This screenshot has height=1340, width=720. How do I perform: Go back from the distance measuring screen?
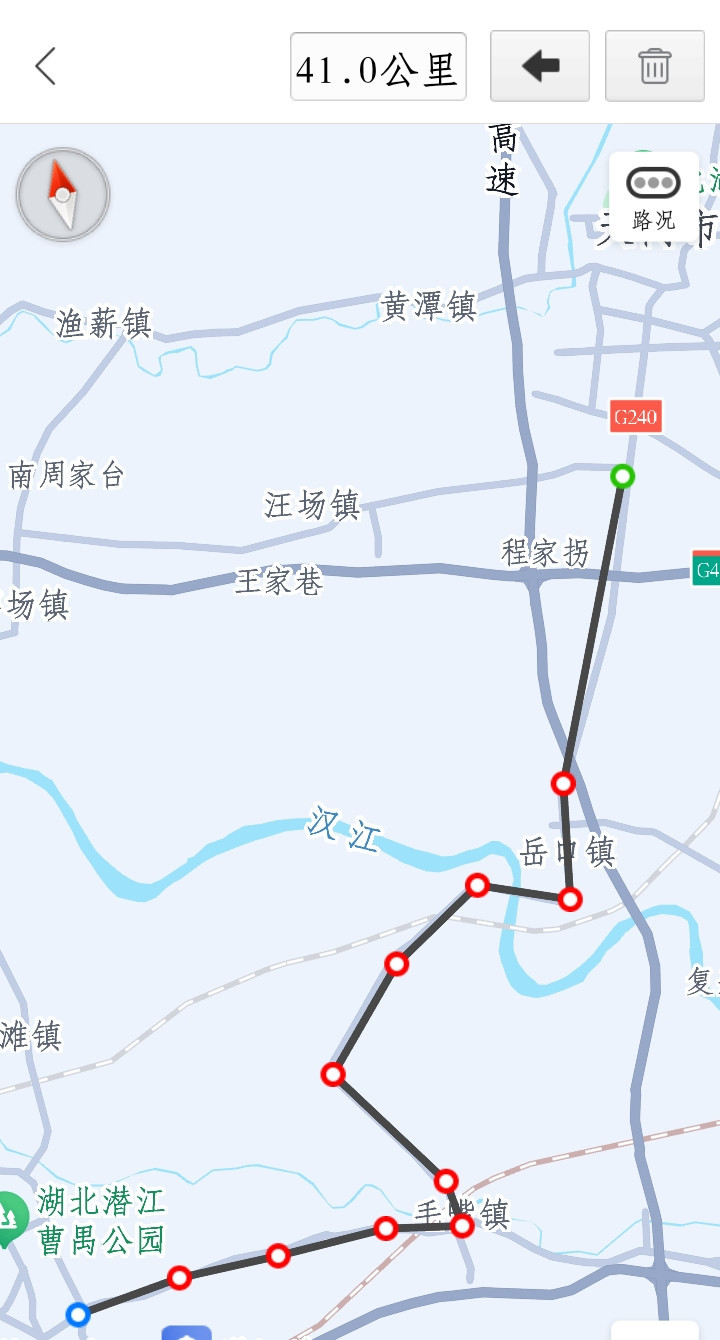[x=45, y=67]
